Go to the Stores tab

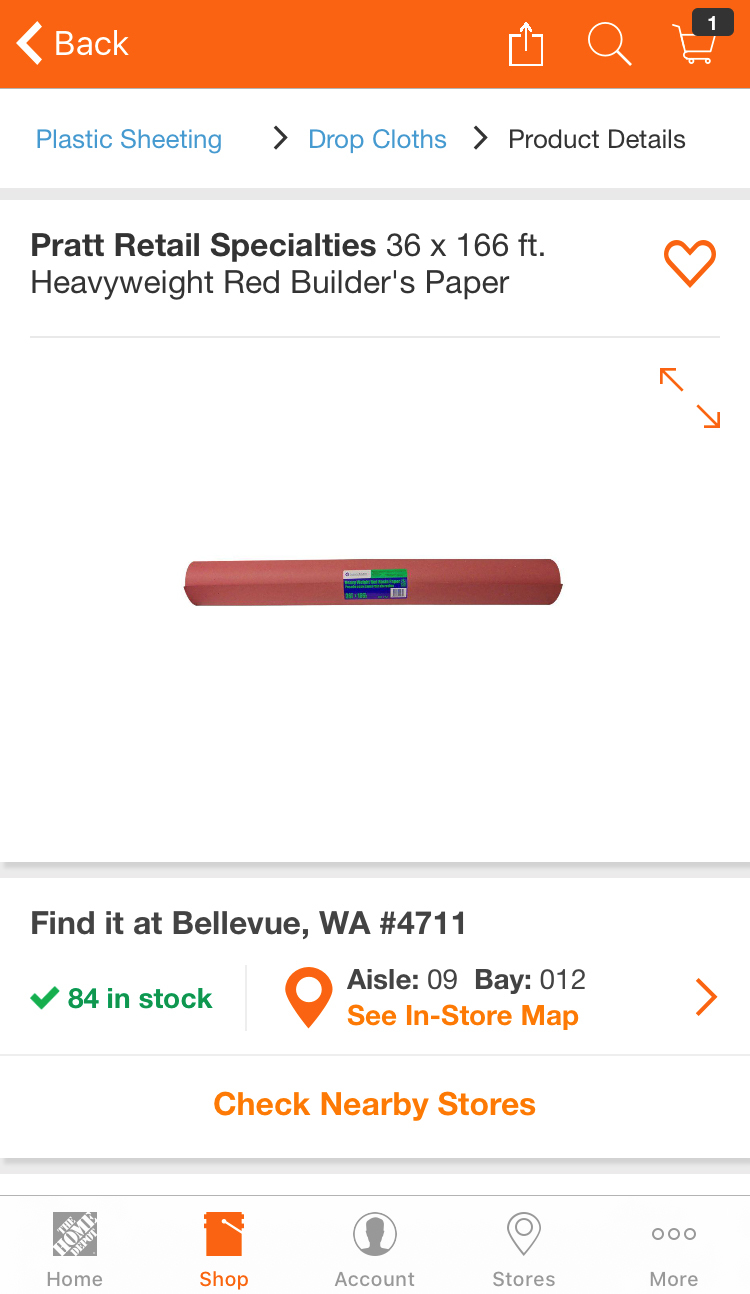point(524,1248)
